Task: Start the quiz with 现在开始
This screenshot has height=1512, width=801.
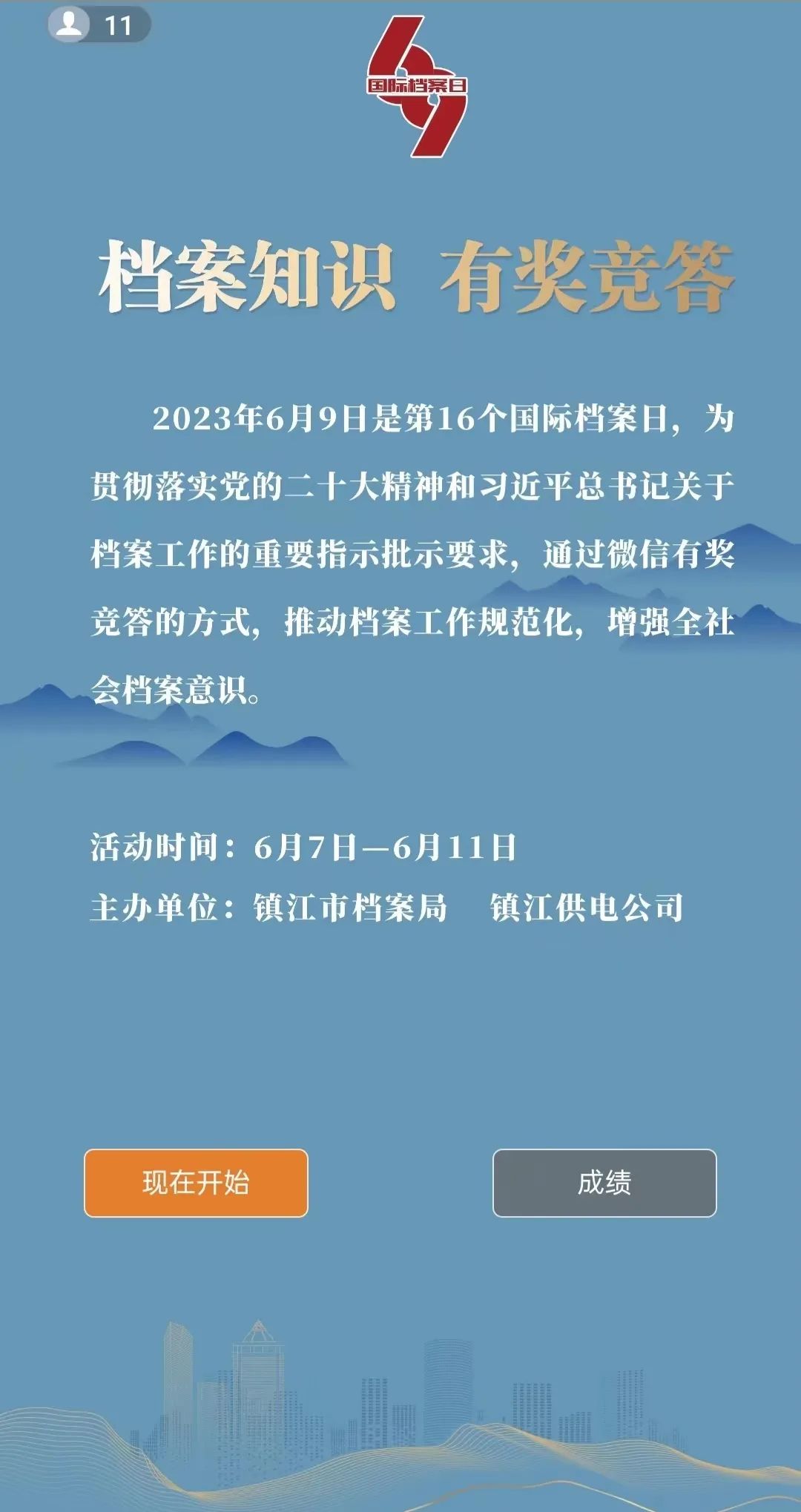Action: tap(196, 1183)
